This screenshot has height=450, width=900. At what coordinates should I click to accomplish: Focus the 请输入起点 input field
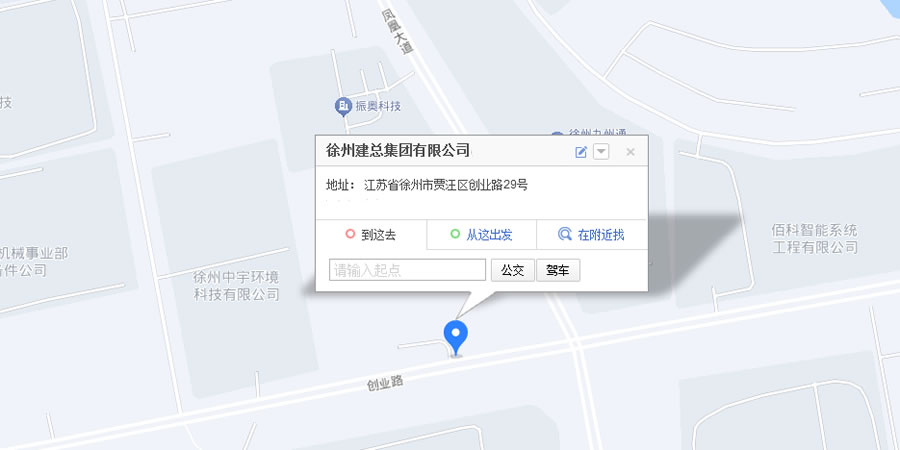(407, 270)
